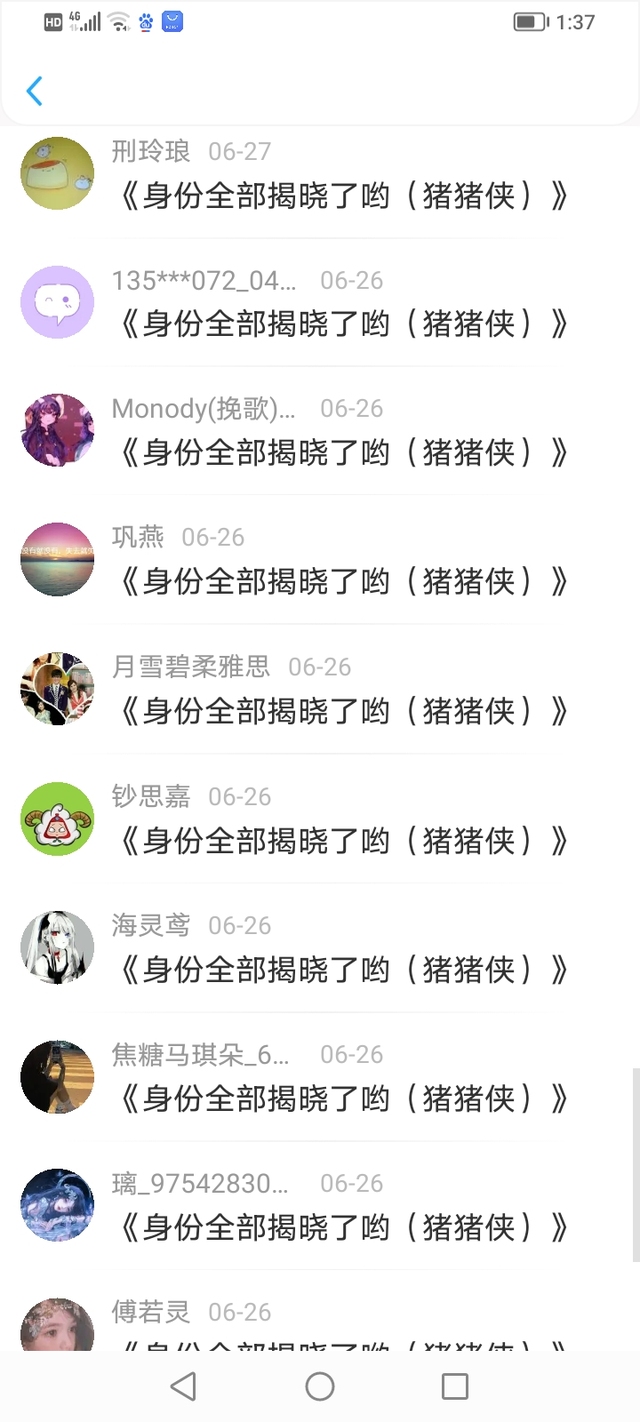This screenshot has height=1422, width=640.
Task: Tap the system home button
Action: [x=320, y=1386]
